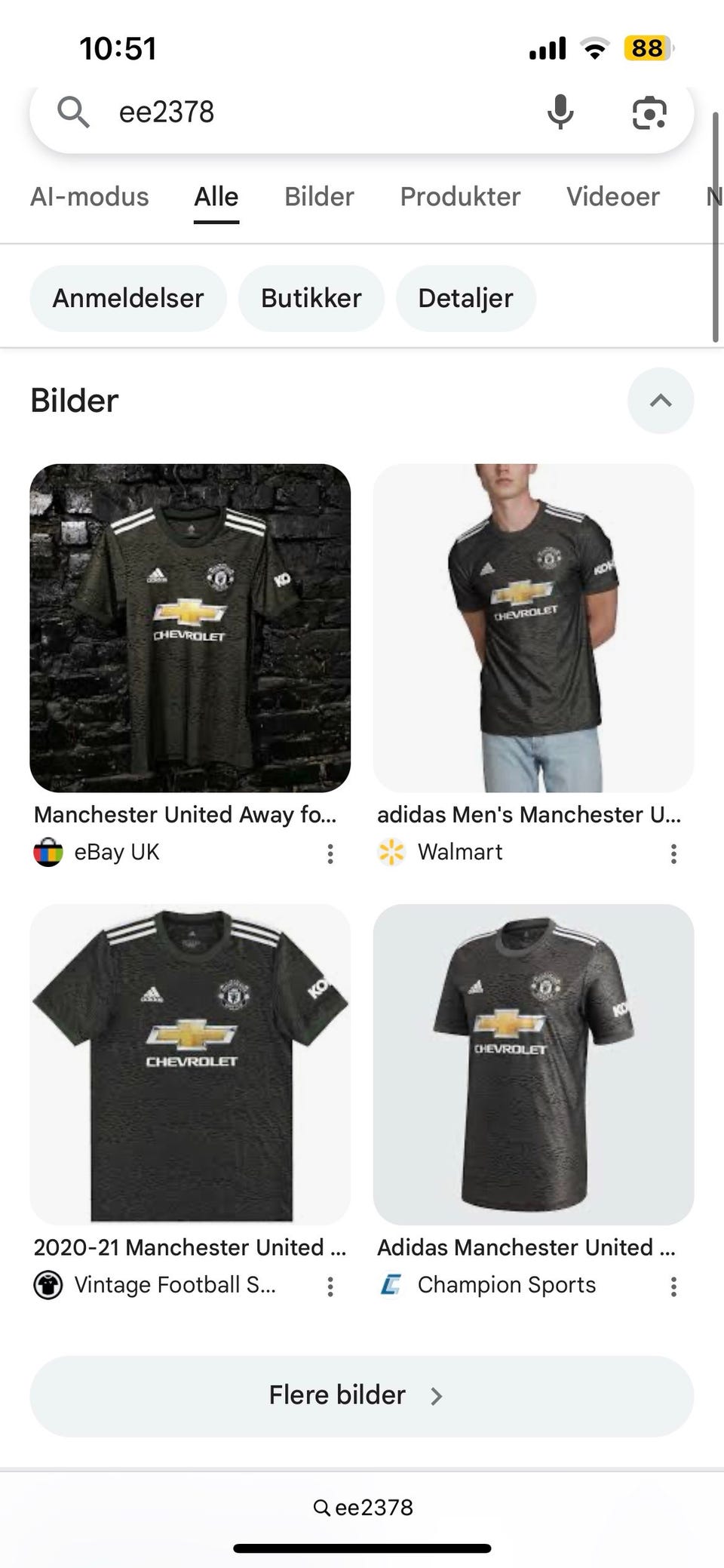Open Google Lens camera search
This screenshot has height=1568, width=724.
click(649, 113)
